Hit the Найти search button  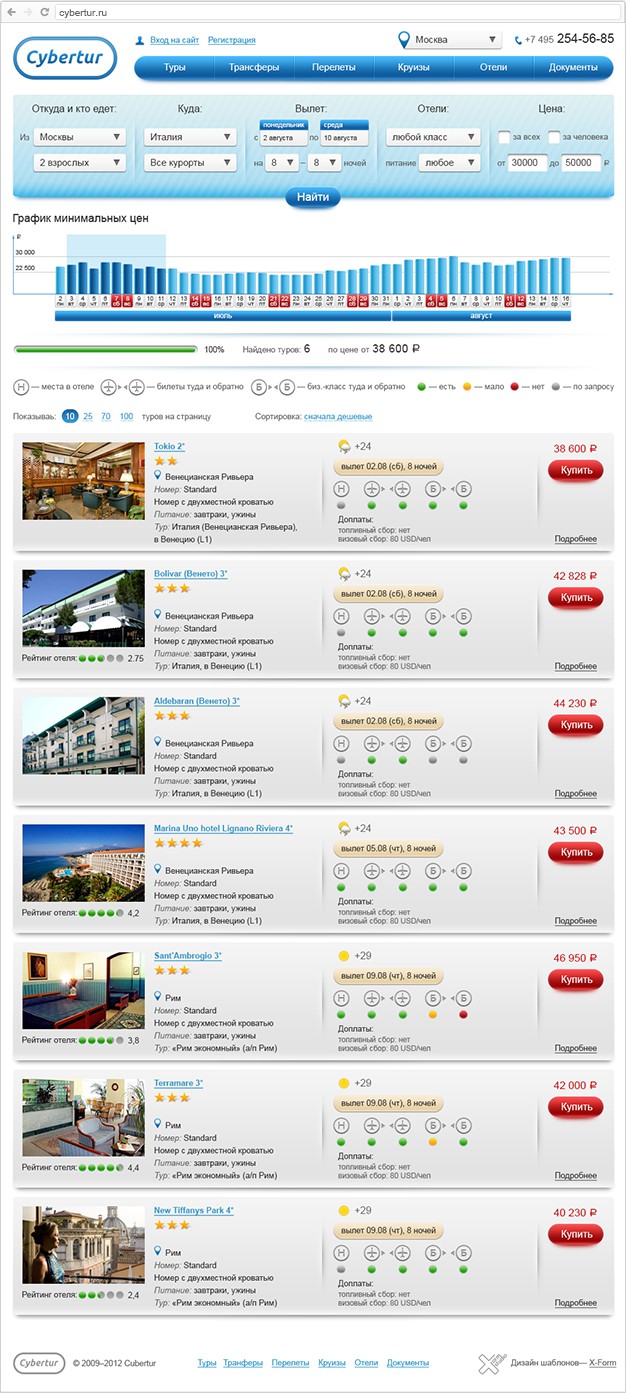[x=312, y=197]
